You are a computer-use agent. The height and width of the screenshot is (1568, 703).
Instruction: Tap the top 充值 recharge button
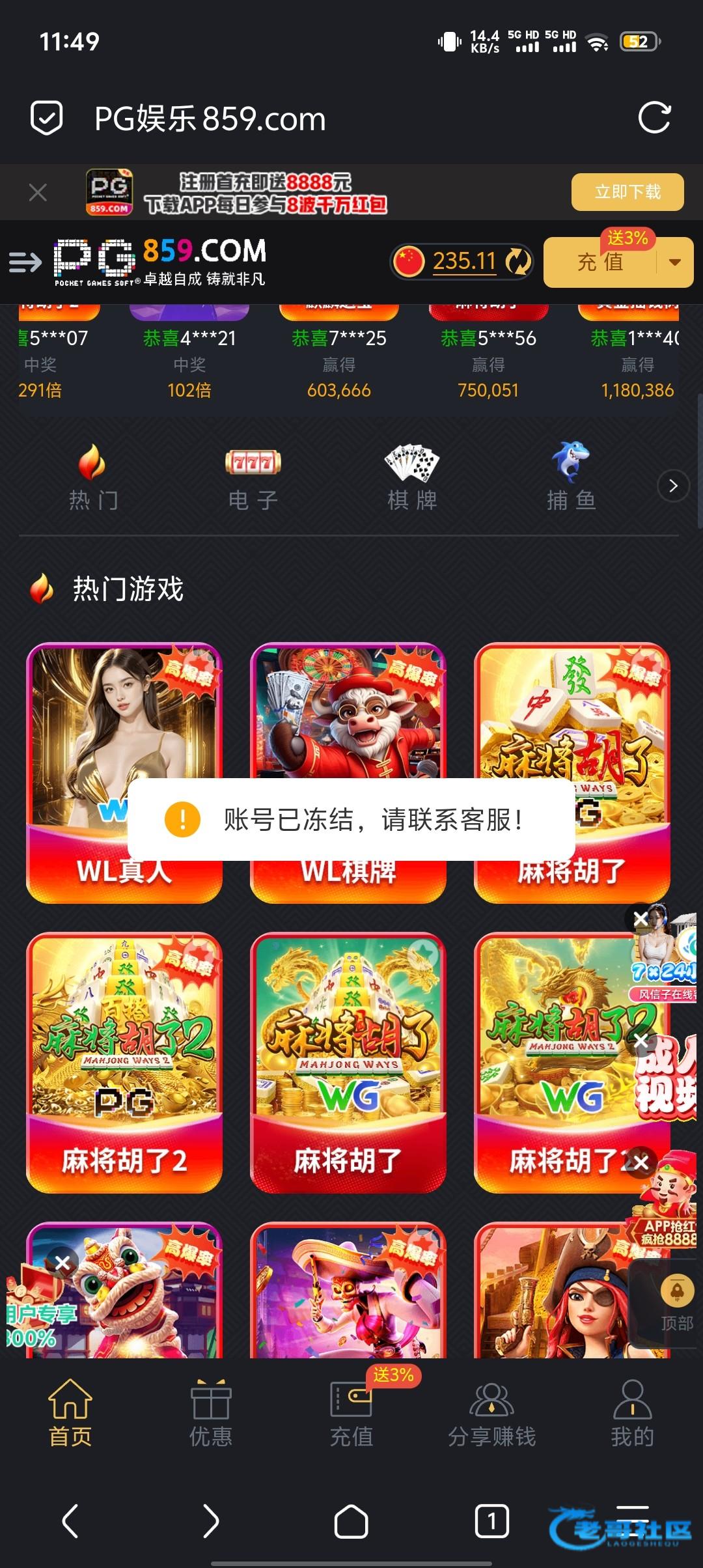(599, 262)
